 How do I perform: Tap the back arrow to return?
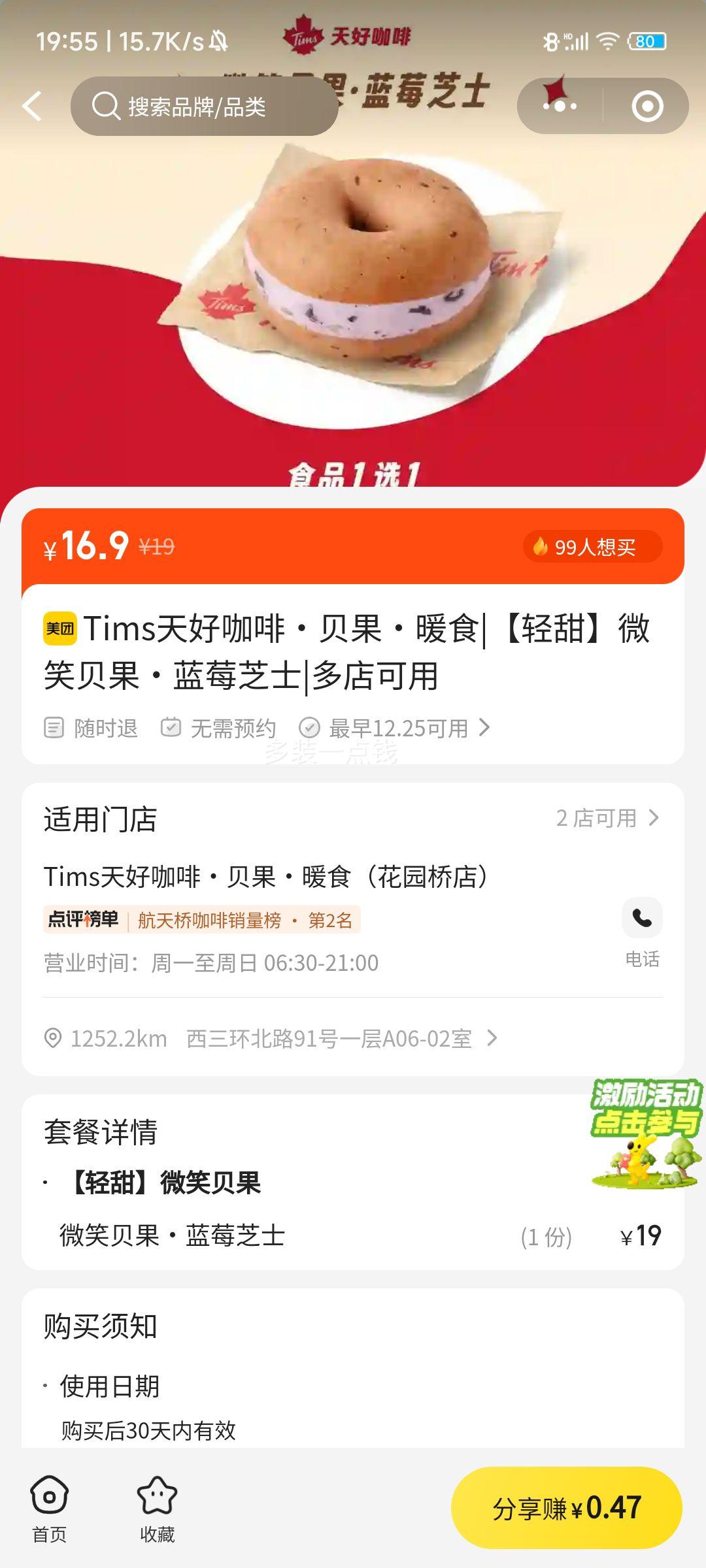(33, 106)
